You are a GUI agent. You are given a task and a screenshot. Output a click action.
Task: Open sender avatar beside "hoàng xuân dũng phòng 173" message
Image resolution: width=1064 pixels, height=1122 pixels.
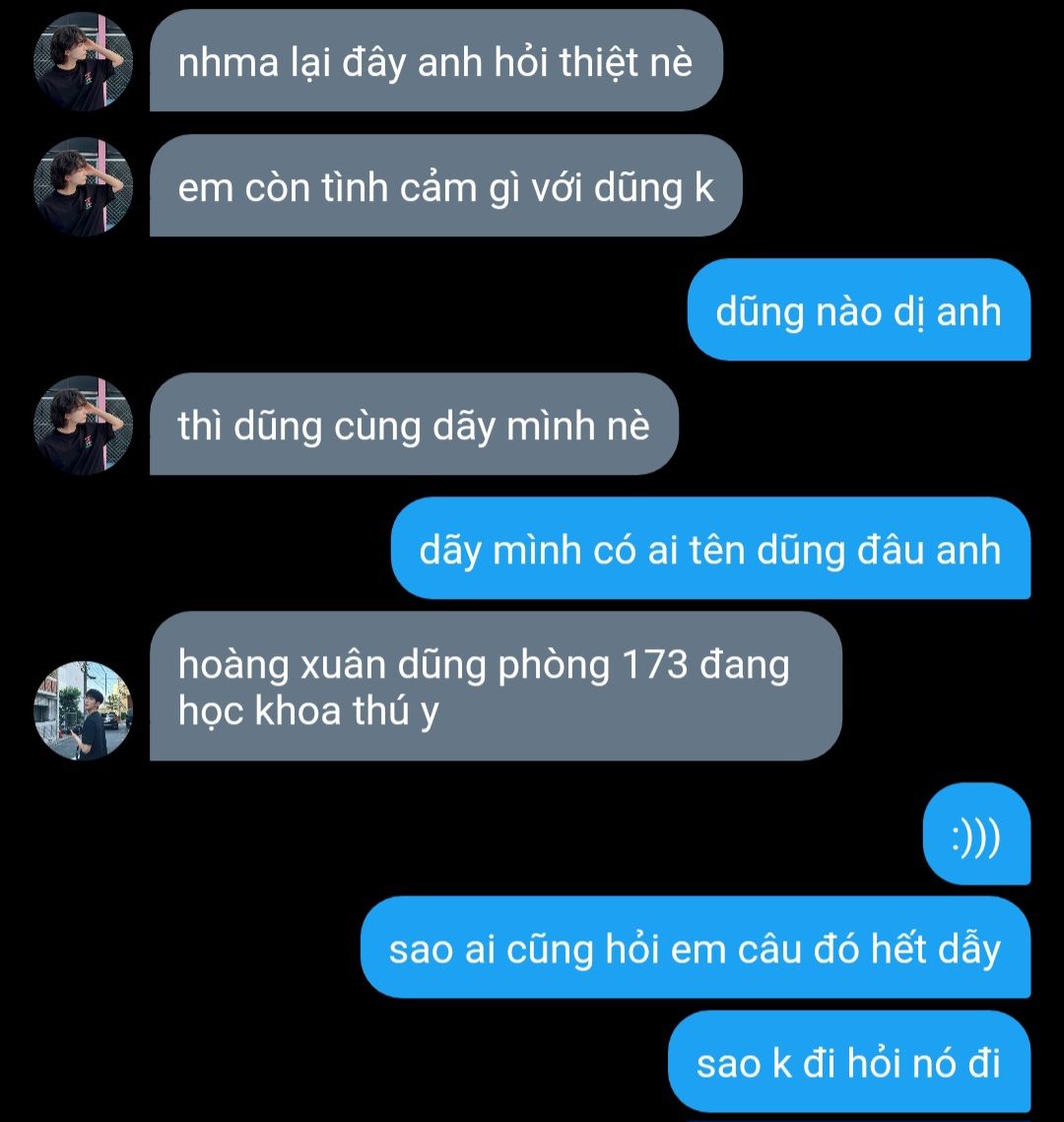point(84,710)
